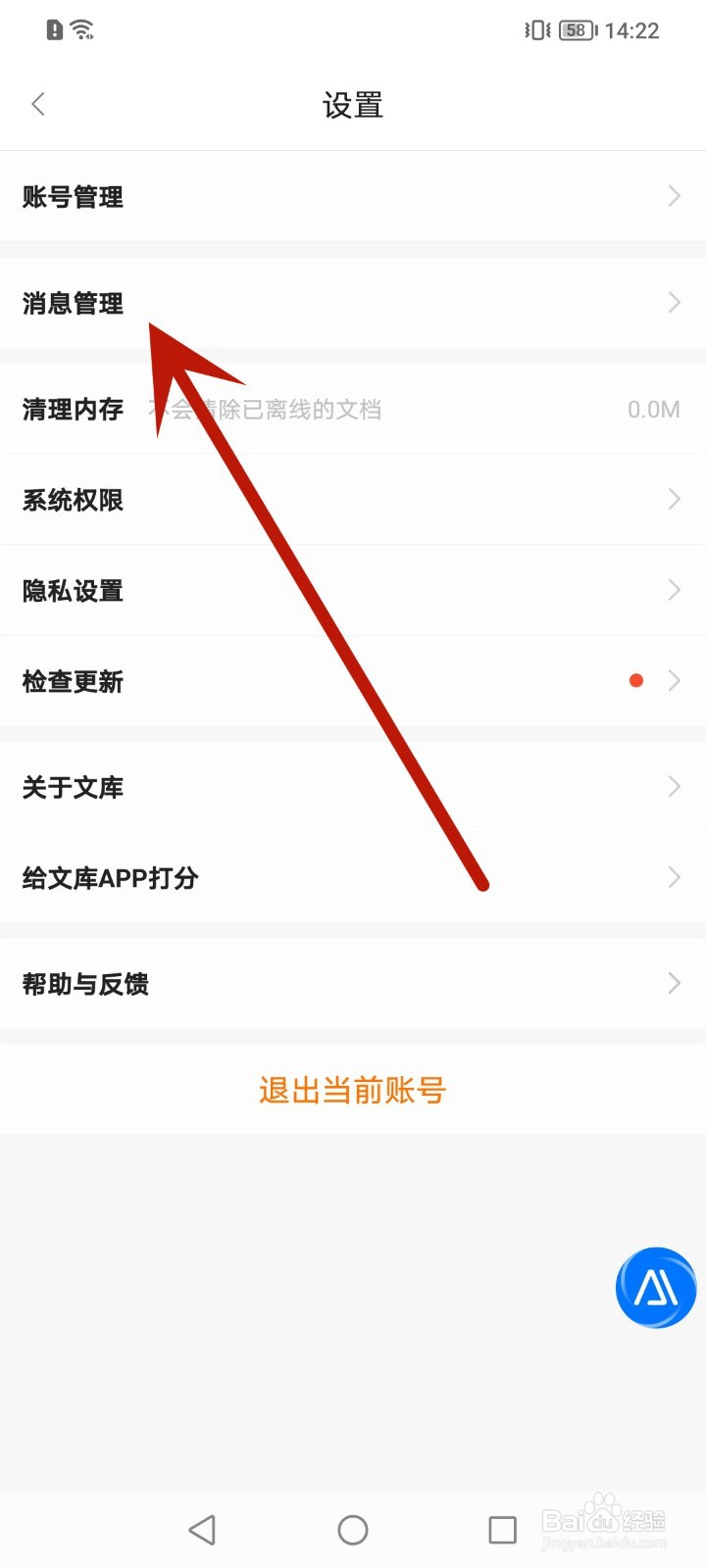Image resolution: width=706 pixels, height=1568 pixels.
Task: Tap the Wi-Fi status icon
Action: click(84, 29)
